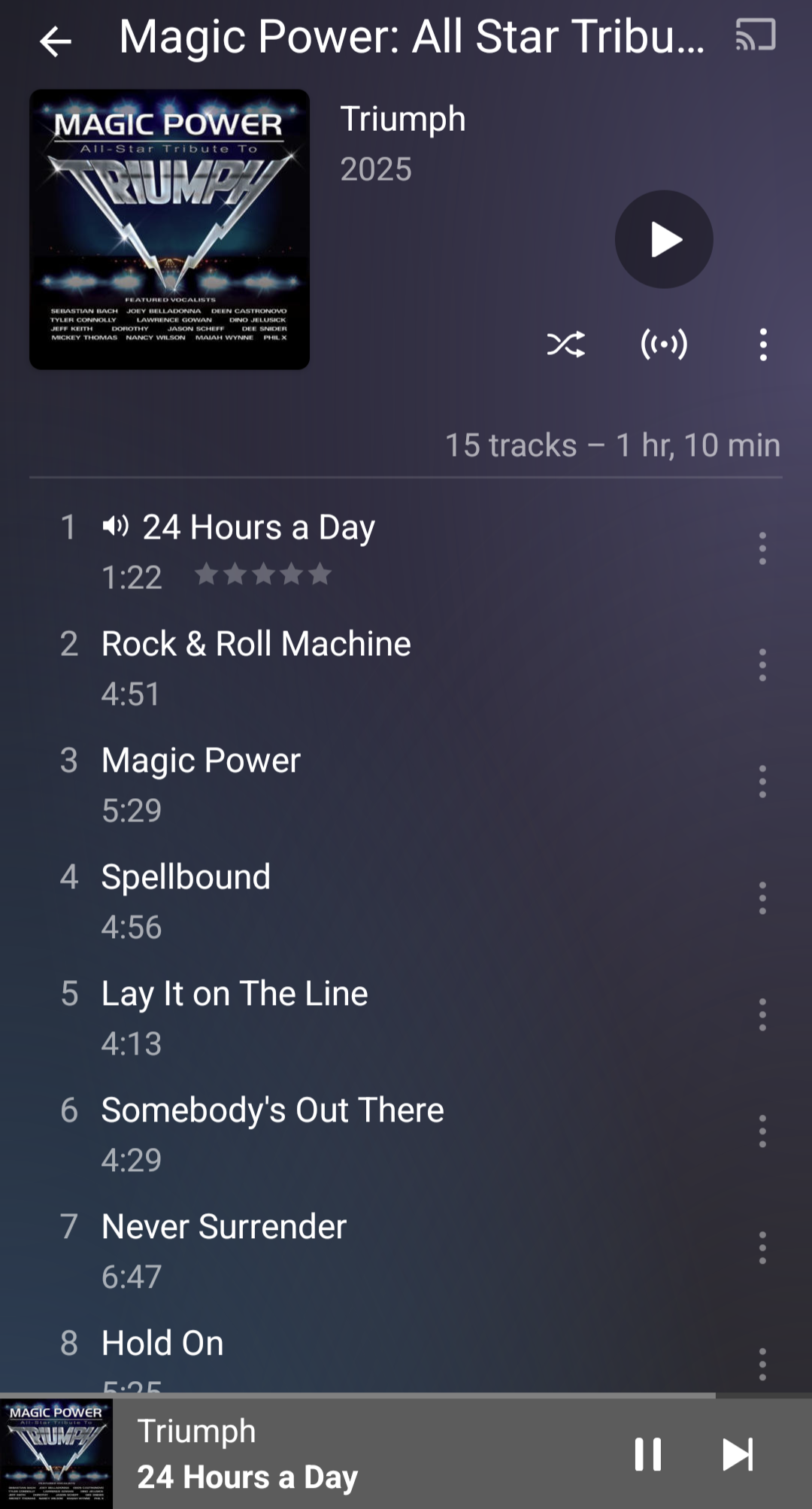Open options for Rock & Roll Machine

(762, 665)
